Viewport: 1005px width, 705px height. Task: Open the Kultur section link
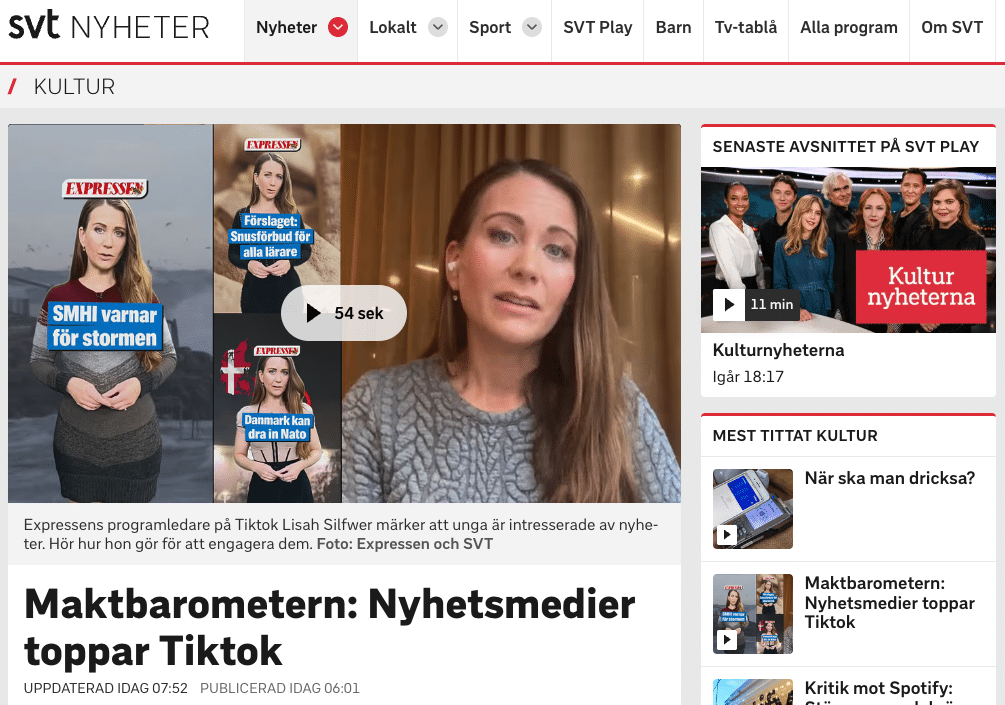[74, 87]
